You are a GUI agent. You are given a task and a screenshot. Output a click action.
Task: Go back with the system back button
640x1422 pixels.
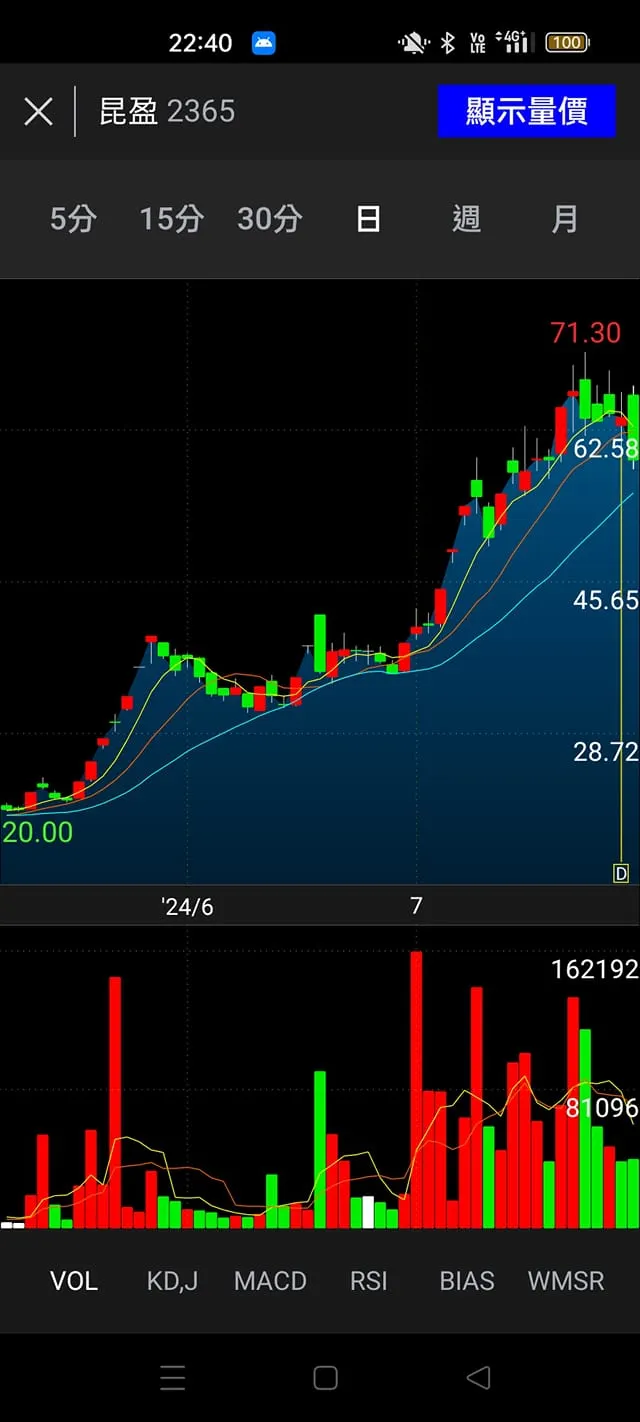pyautogui.click(x=478, y=1378)
